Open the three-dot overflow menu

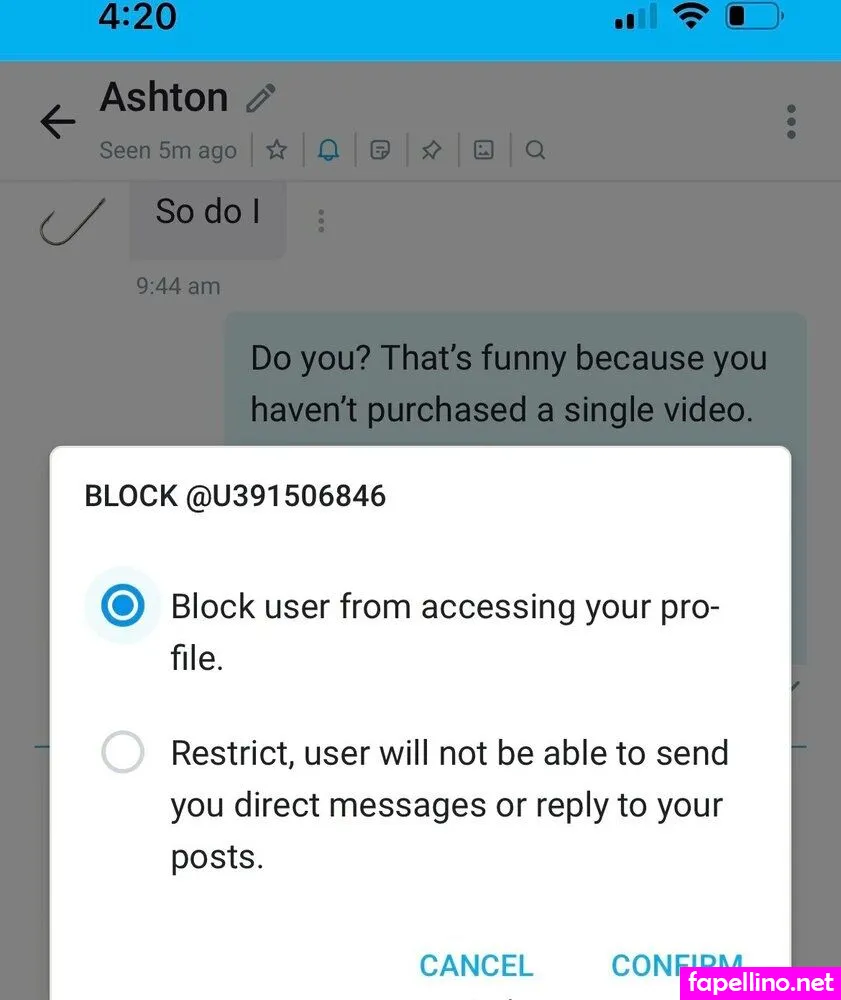coord(791,122)
